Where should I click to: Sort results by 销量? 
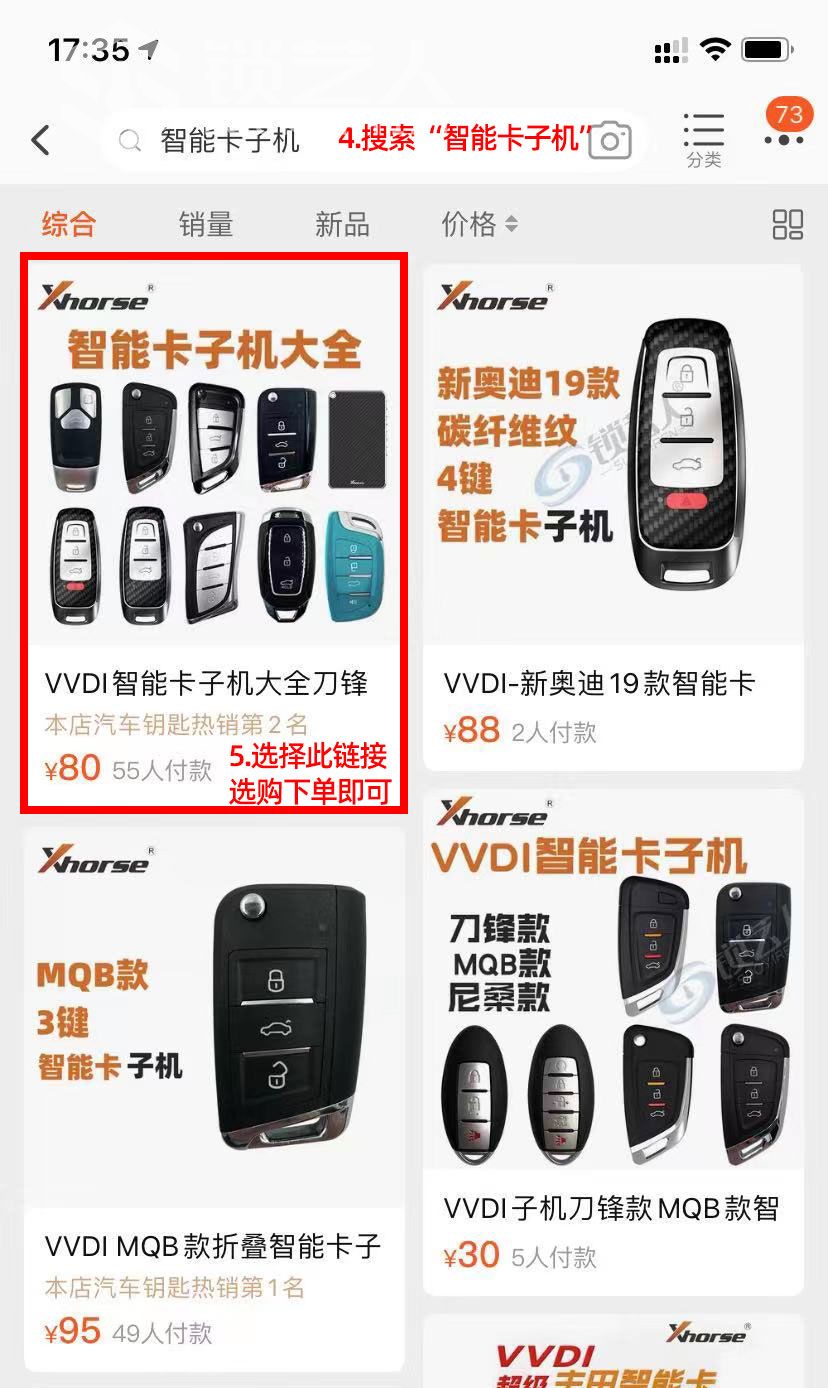tap(206, 224)
